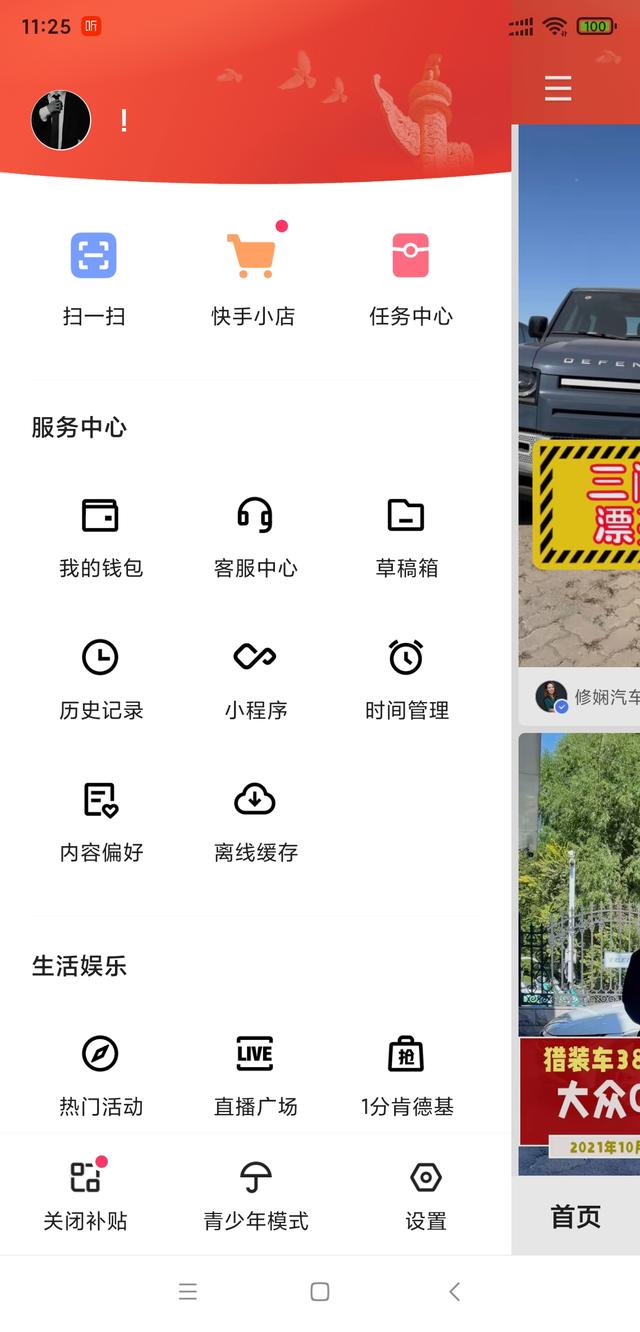Go to 任务中心
Screen dimensions: 640x1332
click(x=410, y=277)
